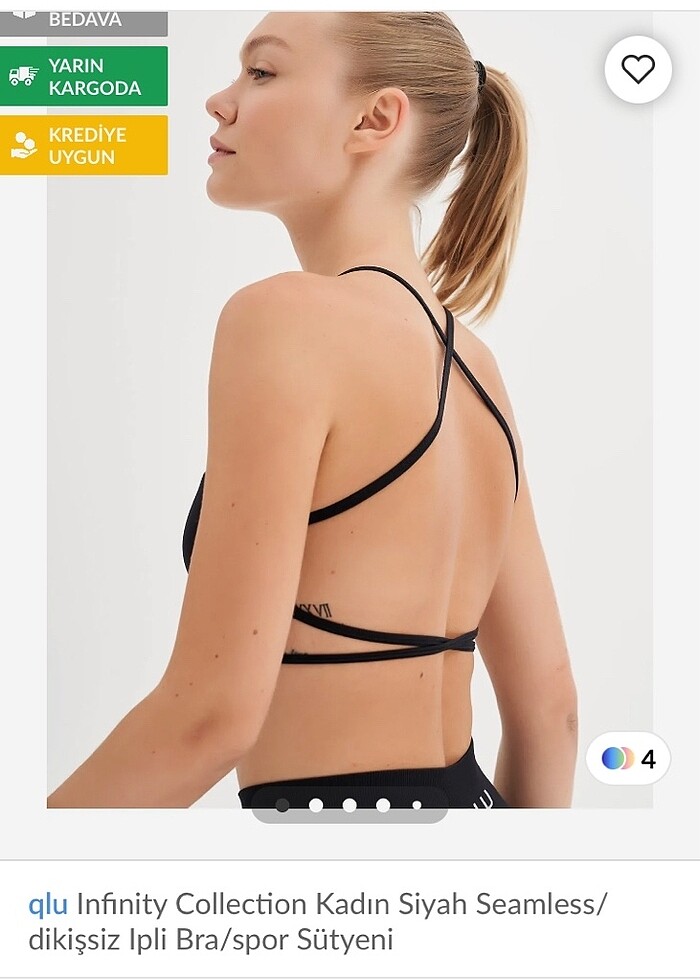Open the 4 color options badge
Viewport: 700px width, 980px height.
pyautogui.click(x=629, y=759)
